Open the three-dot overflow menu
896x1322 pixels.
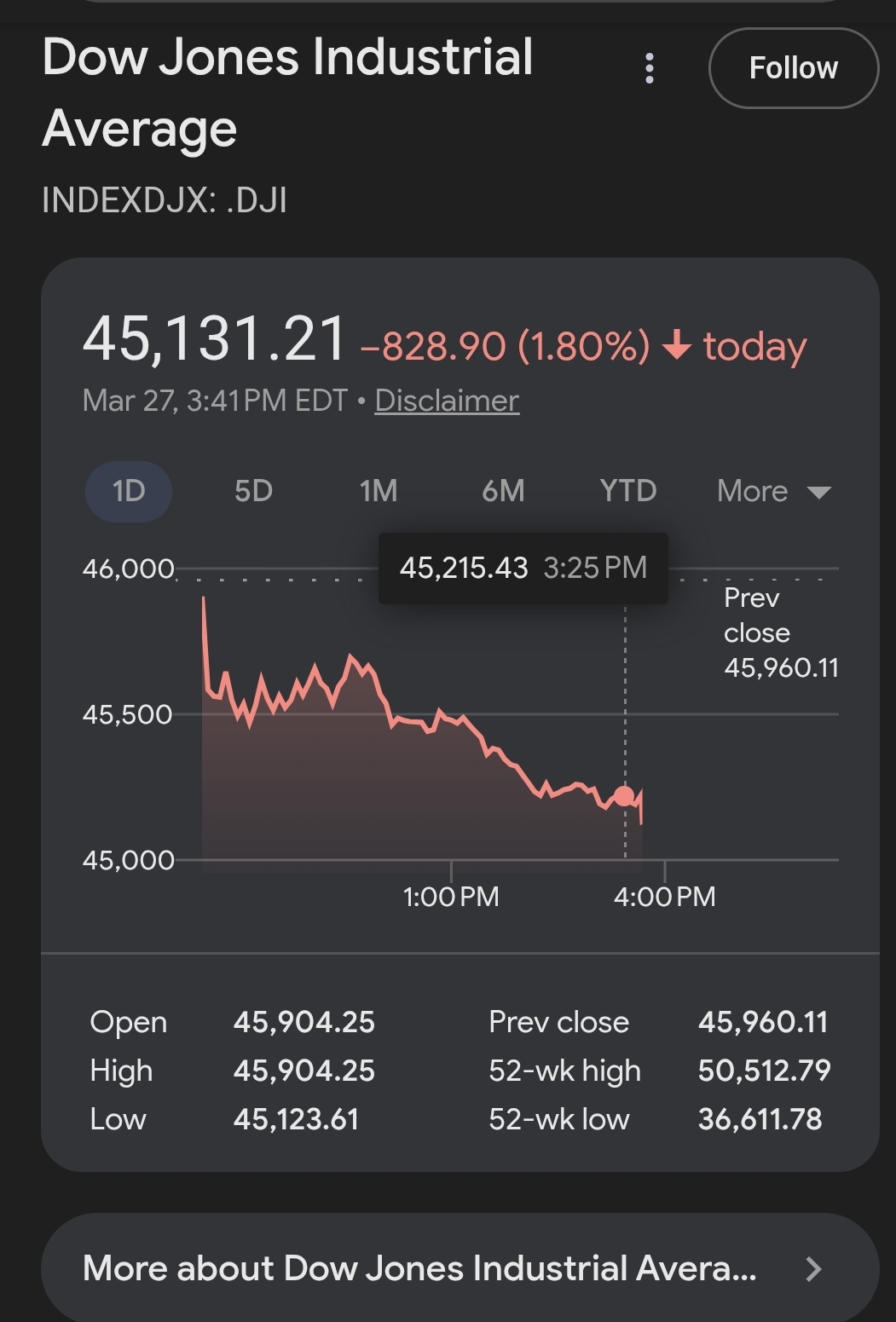tap(650, 68)
